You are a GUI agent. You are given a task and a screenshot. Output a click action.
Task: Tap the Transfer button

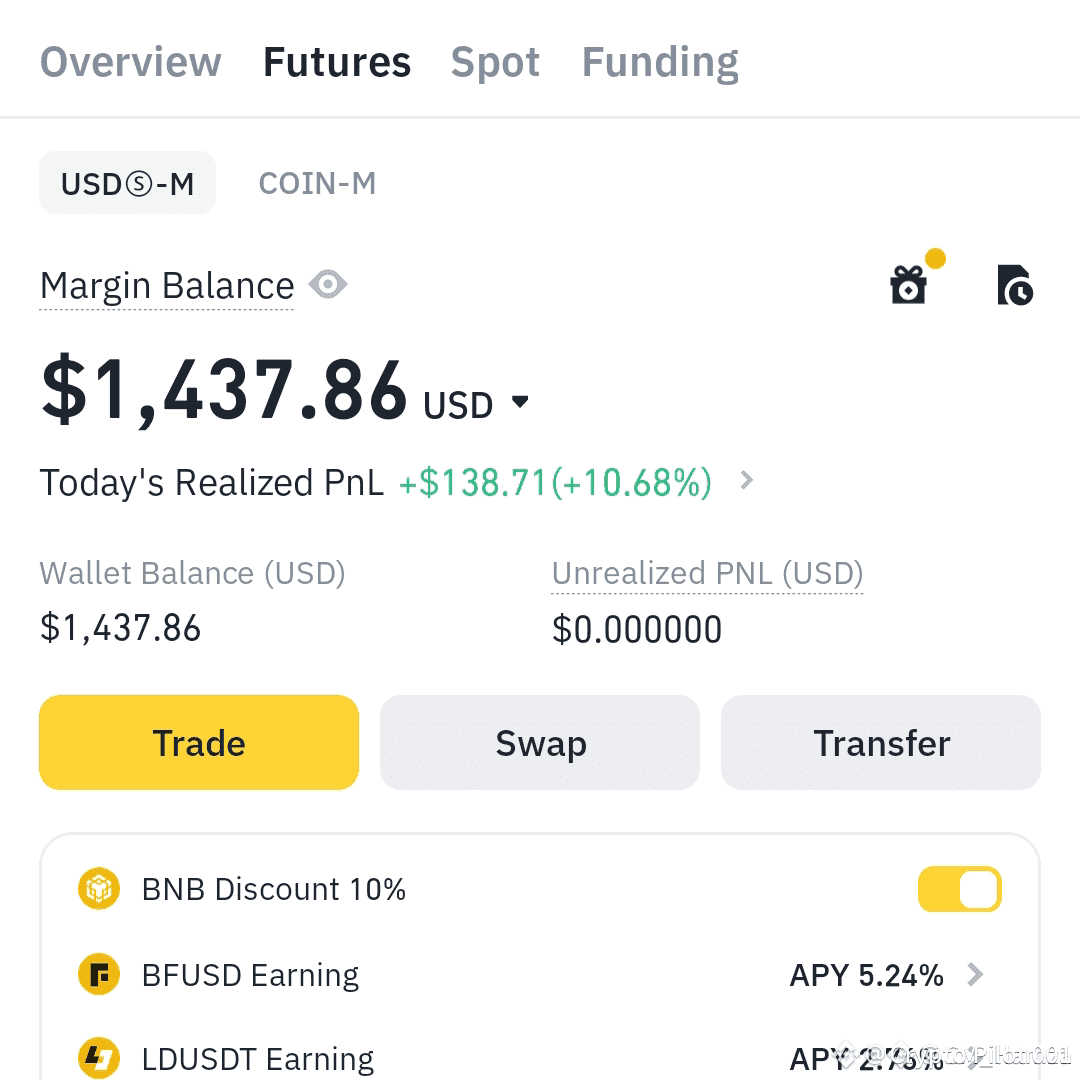click(881, 742)
